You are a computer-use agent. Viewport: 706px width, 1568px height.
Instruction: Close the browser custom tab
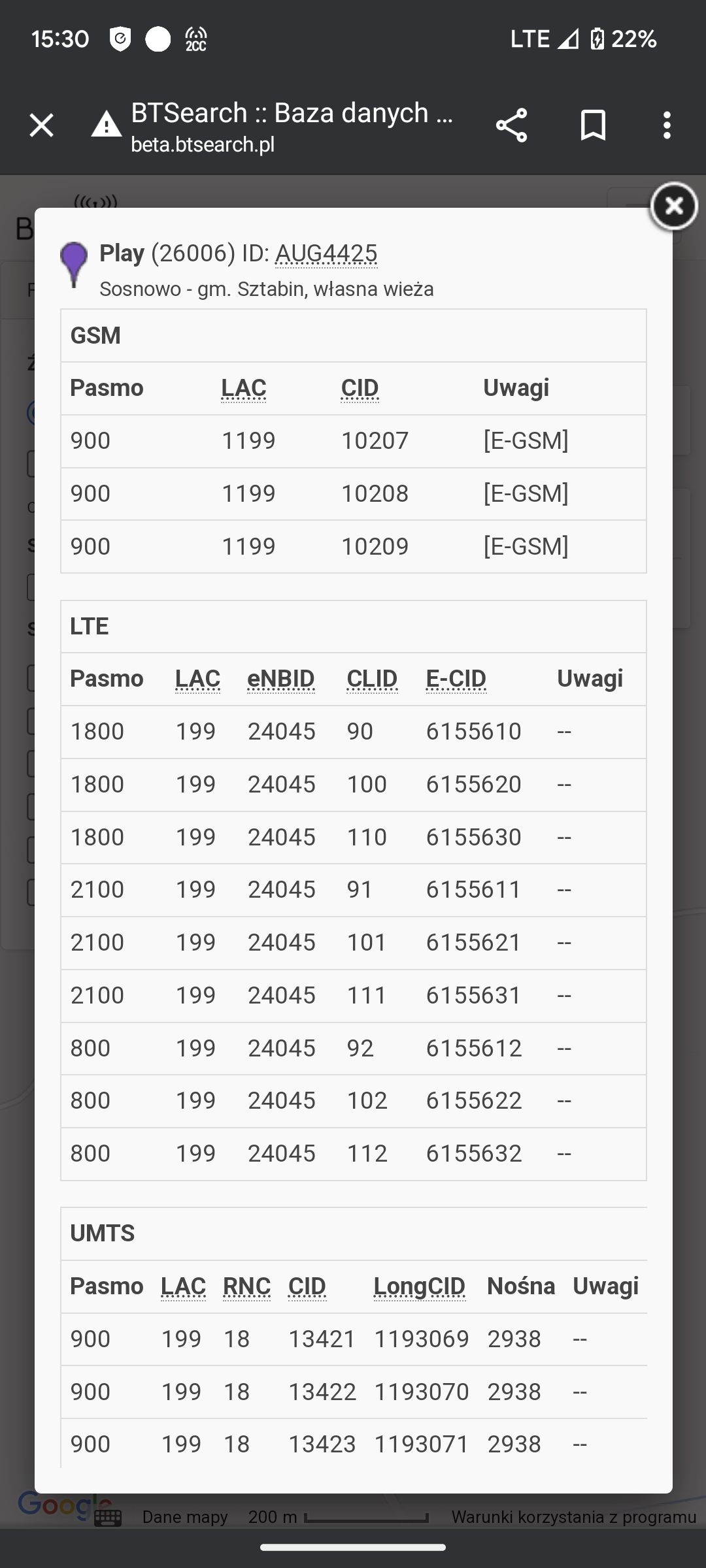pos(41,125)
